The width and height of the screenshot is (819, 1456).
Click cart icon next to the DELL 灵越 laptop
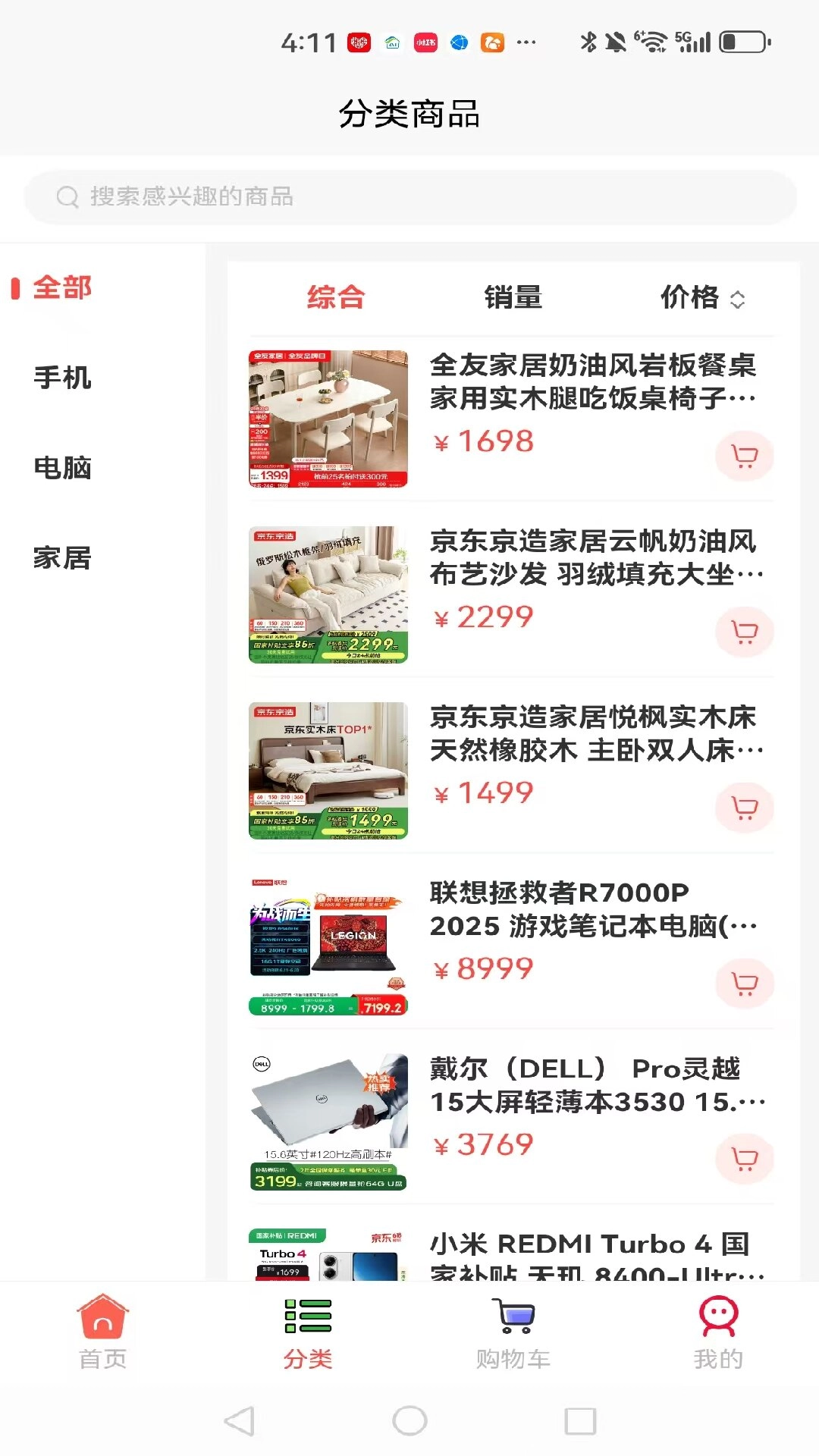click(x=744, y=1159)
